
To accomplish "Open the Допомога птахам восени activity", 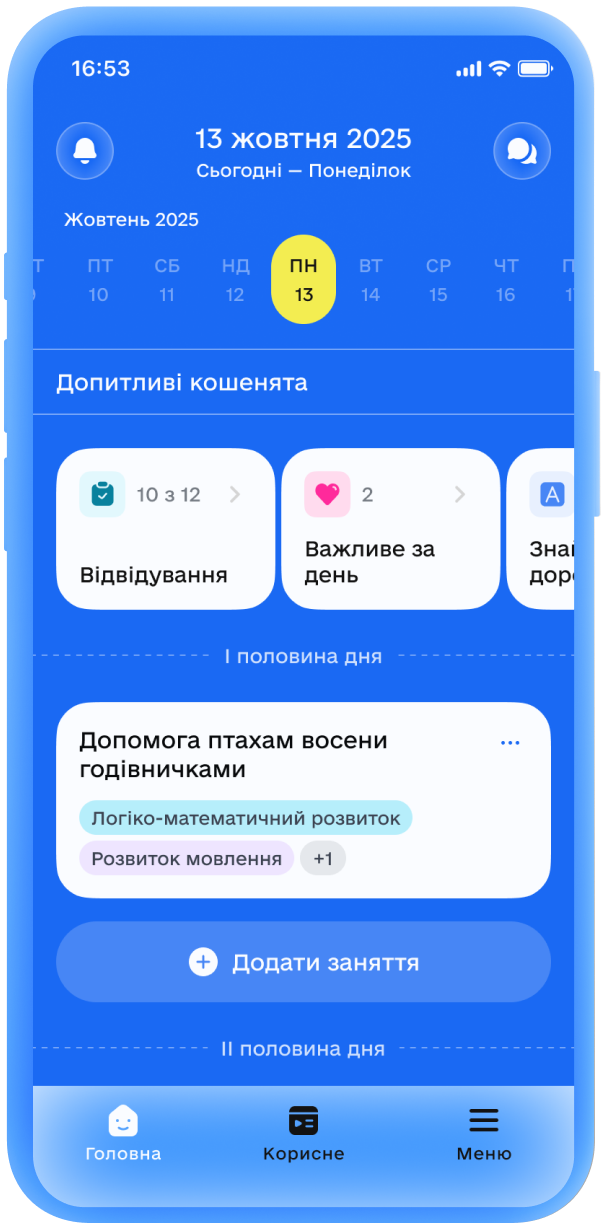I will (x=250, y=755).
